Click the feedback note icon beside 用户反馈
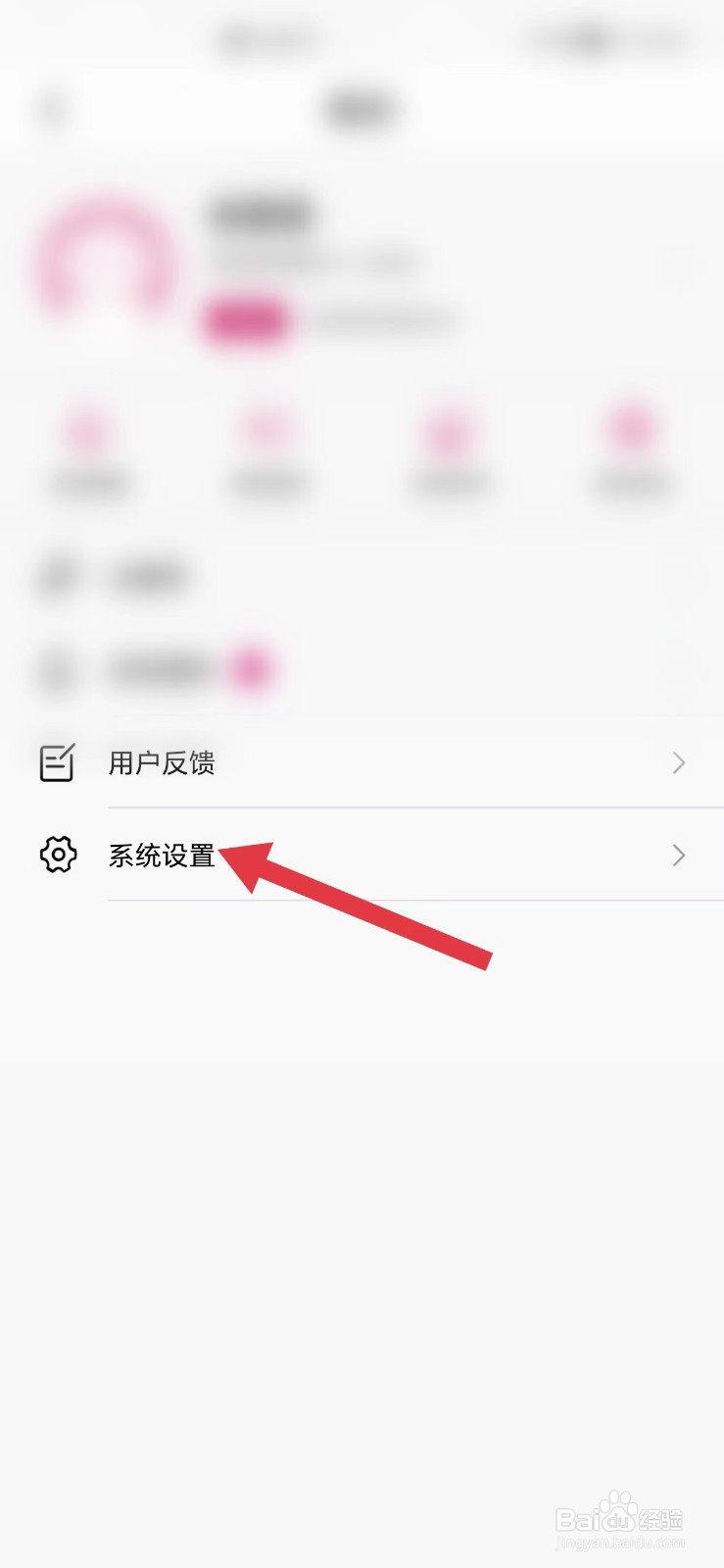Viewport: 724px width, 1568px height. pyautogui.click(x=57, y=762)
